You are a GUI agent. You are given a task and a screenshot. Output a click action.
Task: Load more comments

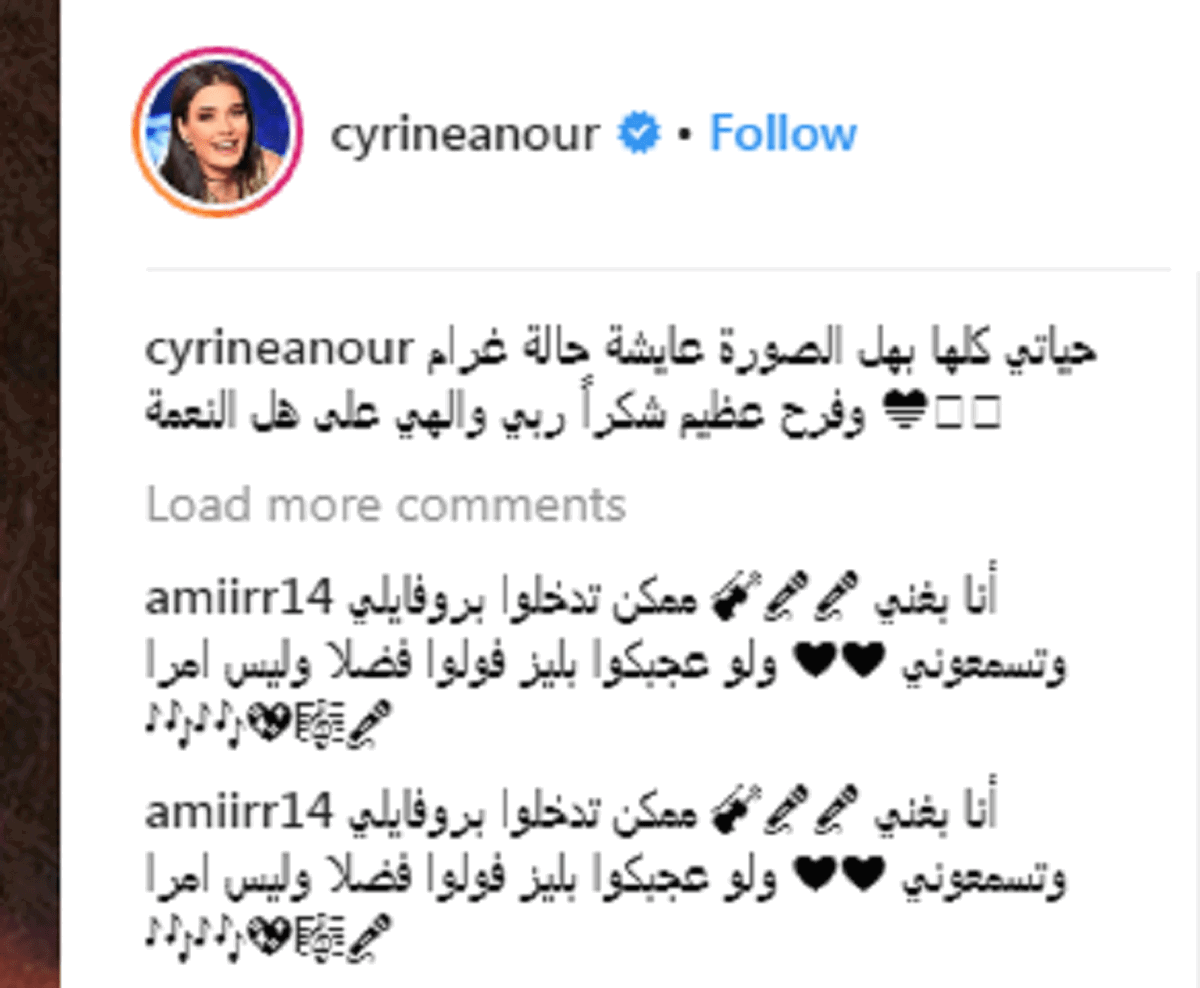(x=386, y=505)
